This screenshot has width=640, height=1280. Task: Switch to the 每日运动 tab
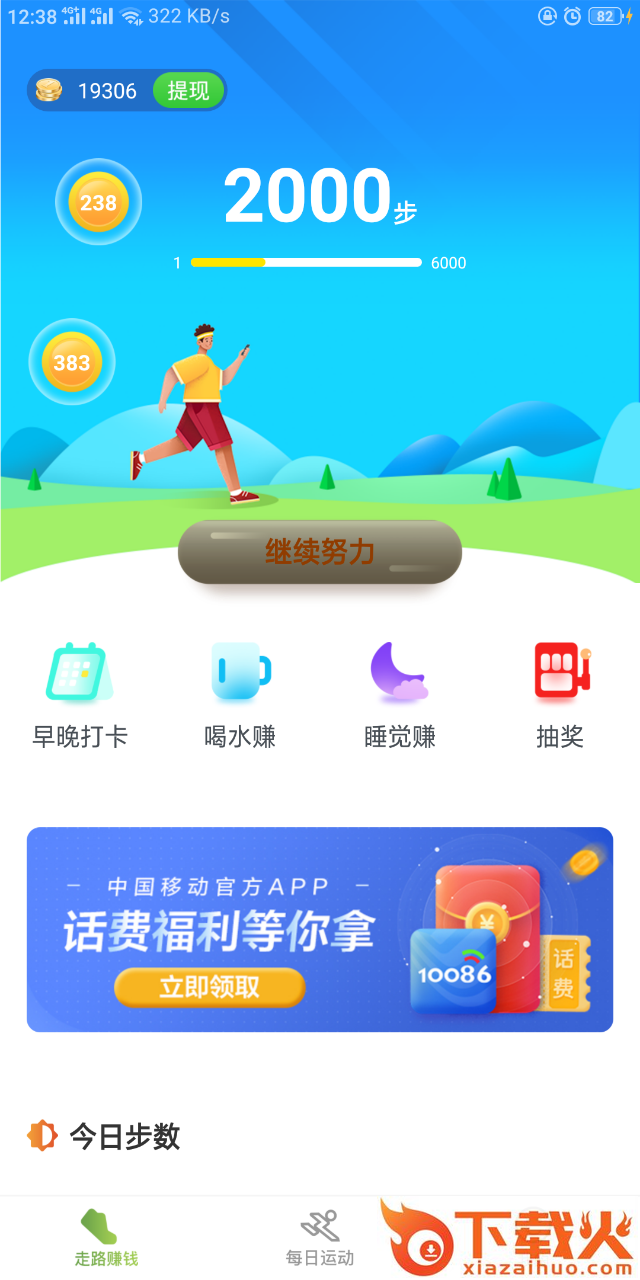[x=320, y=1238]
